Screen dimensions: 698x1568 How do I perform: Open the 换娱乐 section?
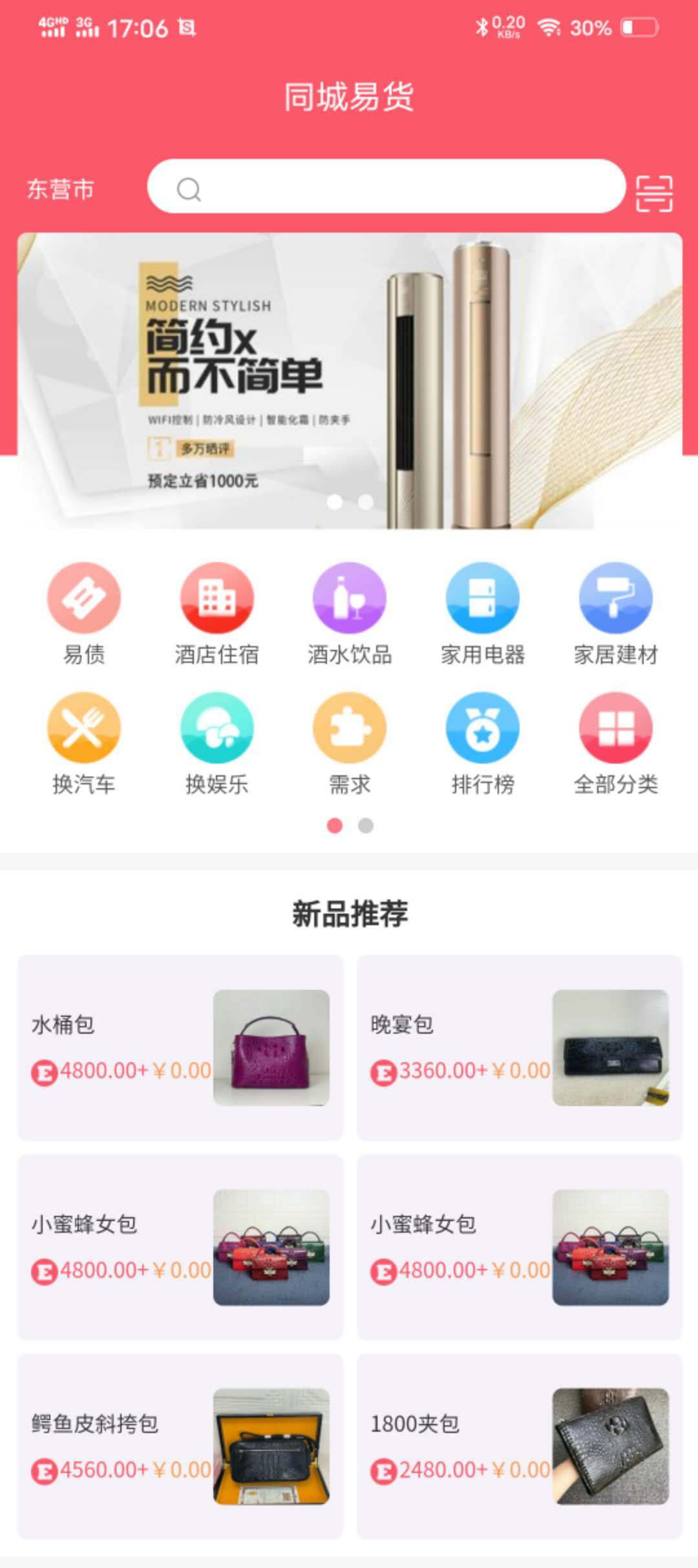(x=217, y=743)
